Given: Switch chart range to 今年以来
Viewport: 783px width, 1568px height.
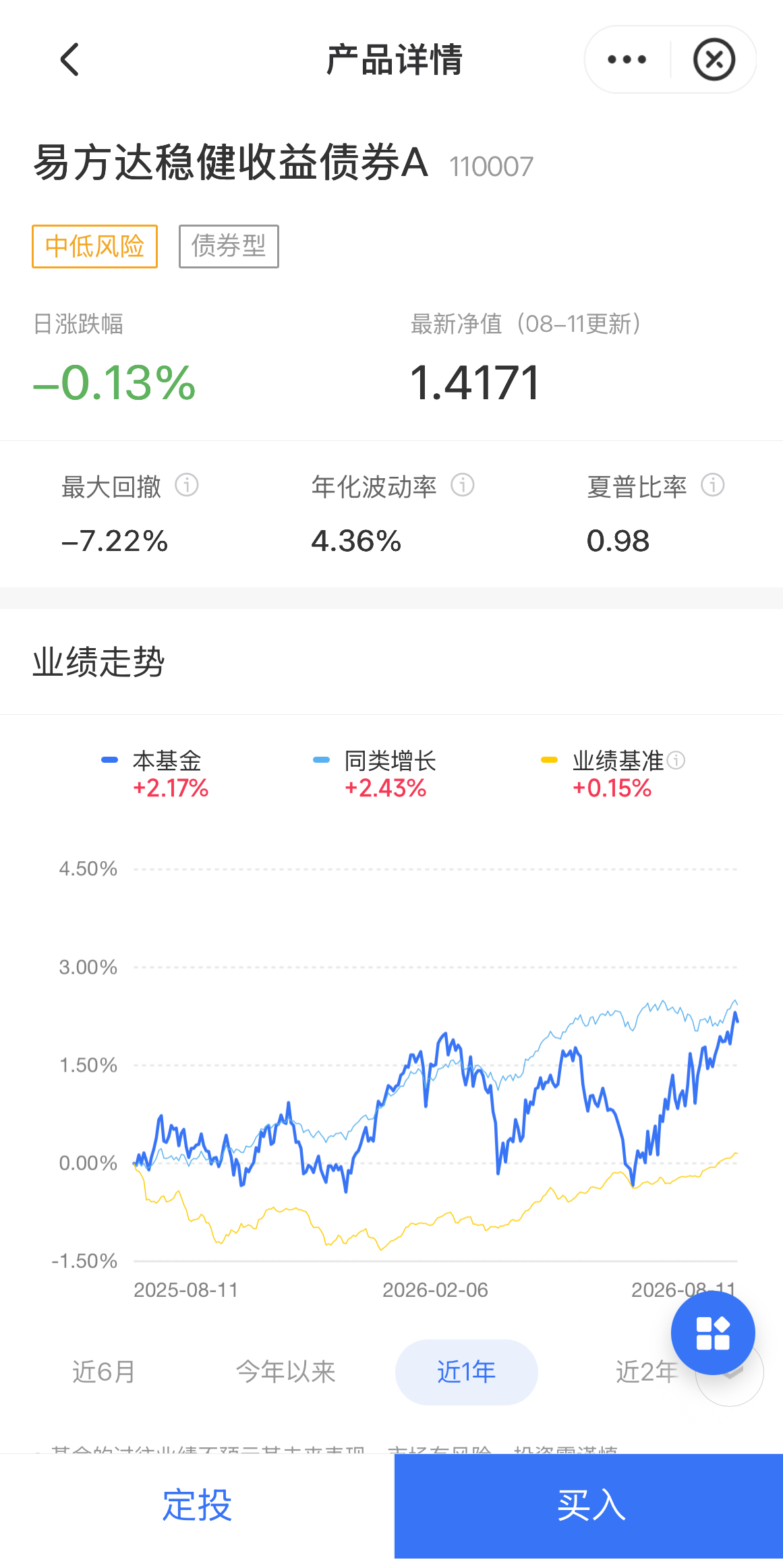Looking at the screenshot, I should pyautogui.click(x=286, y=1372).
